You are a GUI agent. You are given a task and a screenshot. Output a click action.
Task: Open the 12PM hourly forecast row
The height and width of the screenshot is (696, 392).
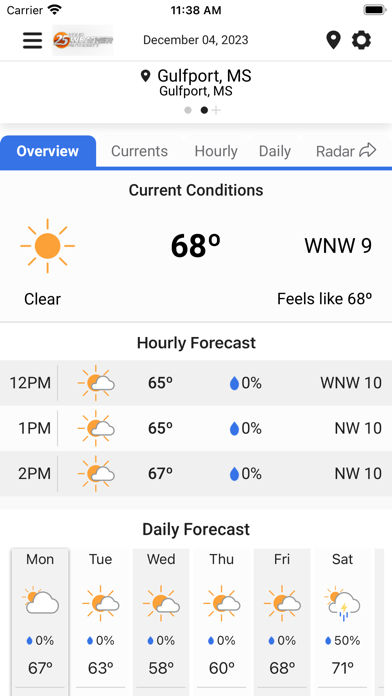pos(196,383)
